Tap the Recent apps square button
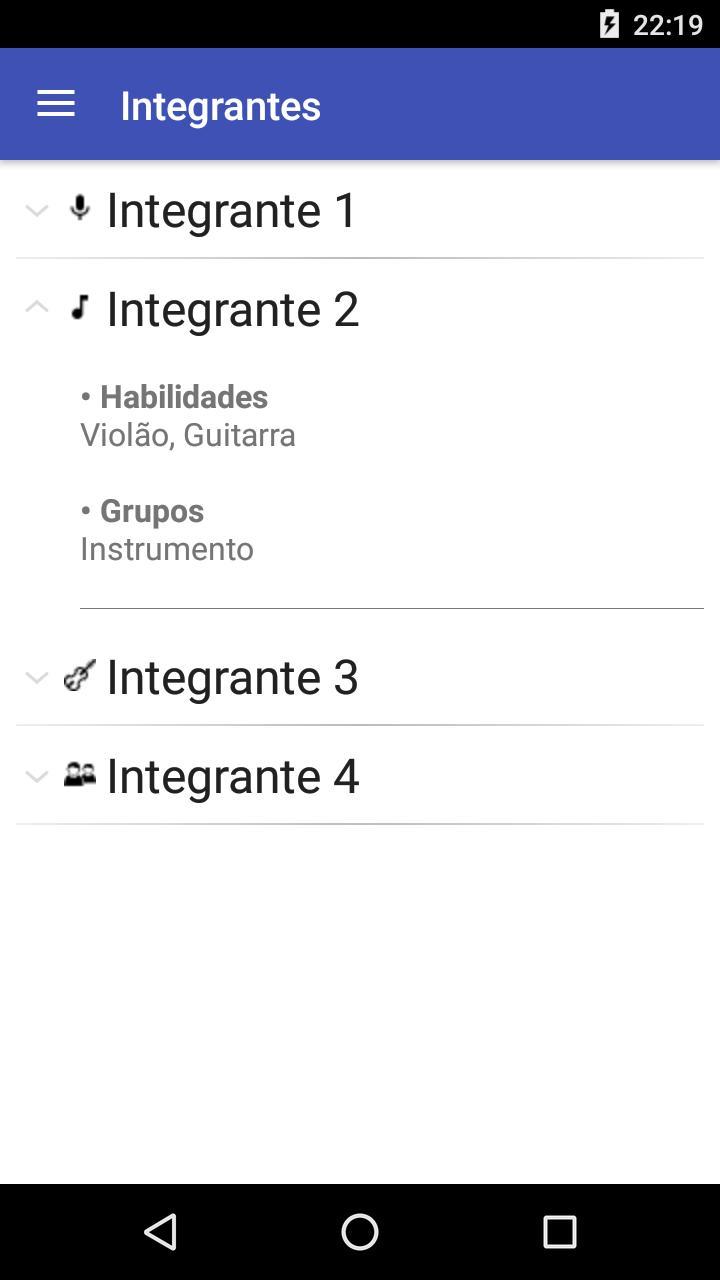 pyautogui.click(x=557, y=1232)
